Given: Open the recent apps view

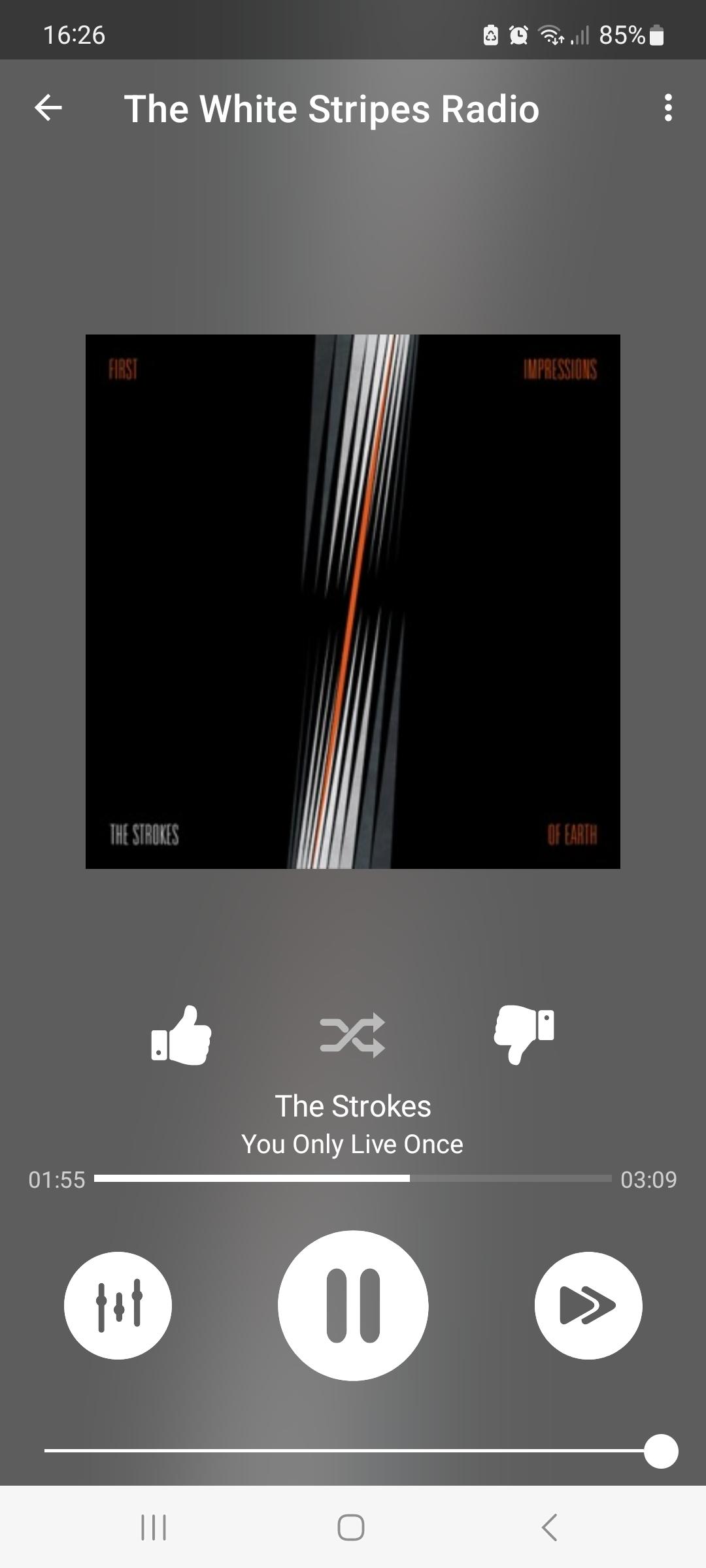Looking at the screenshot, I should (154, 1527).
